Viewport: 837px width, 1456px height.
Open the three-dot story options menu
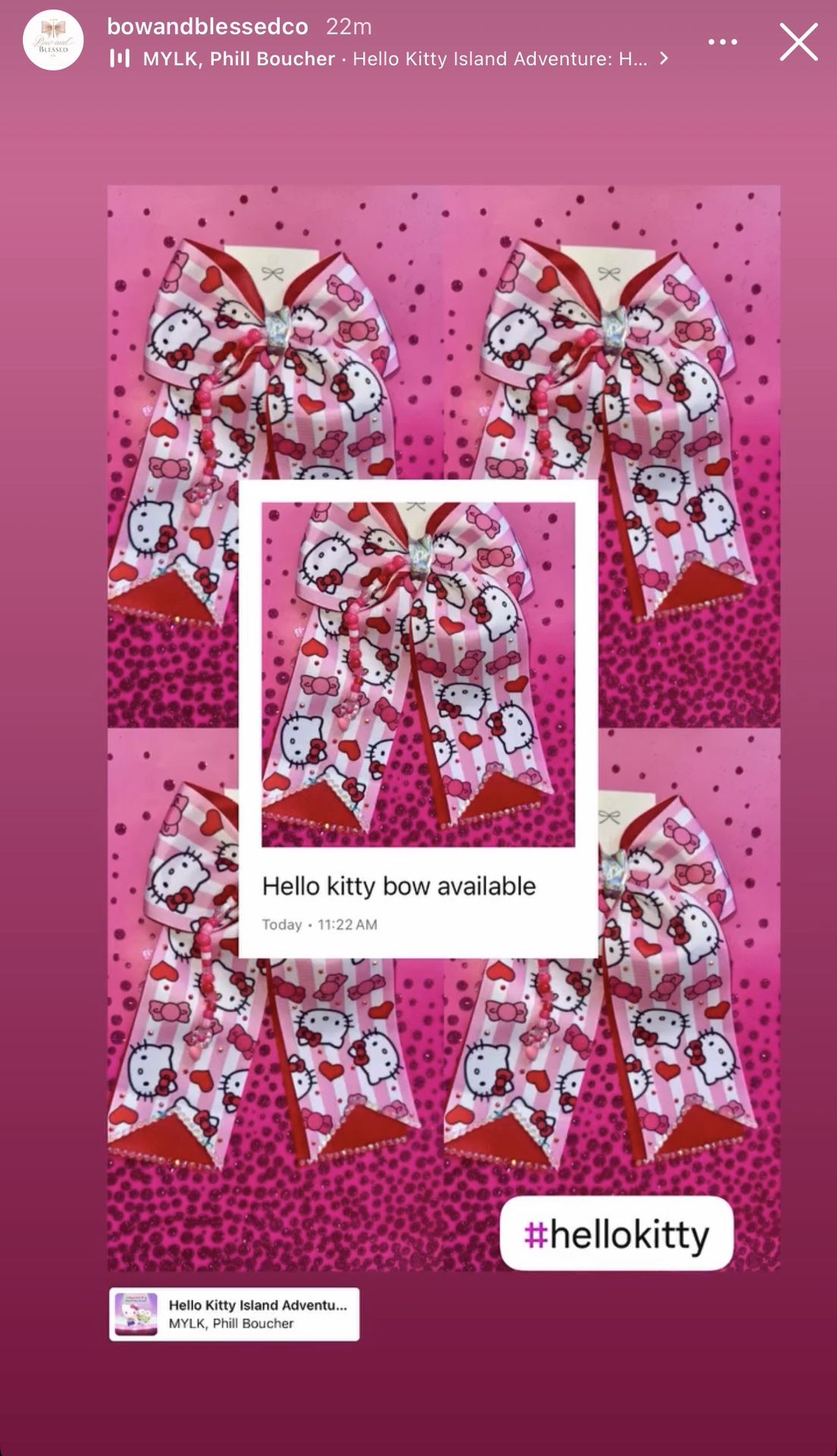click(x=723, y=42)
